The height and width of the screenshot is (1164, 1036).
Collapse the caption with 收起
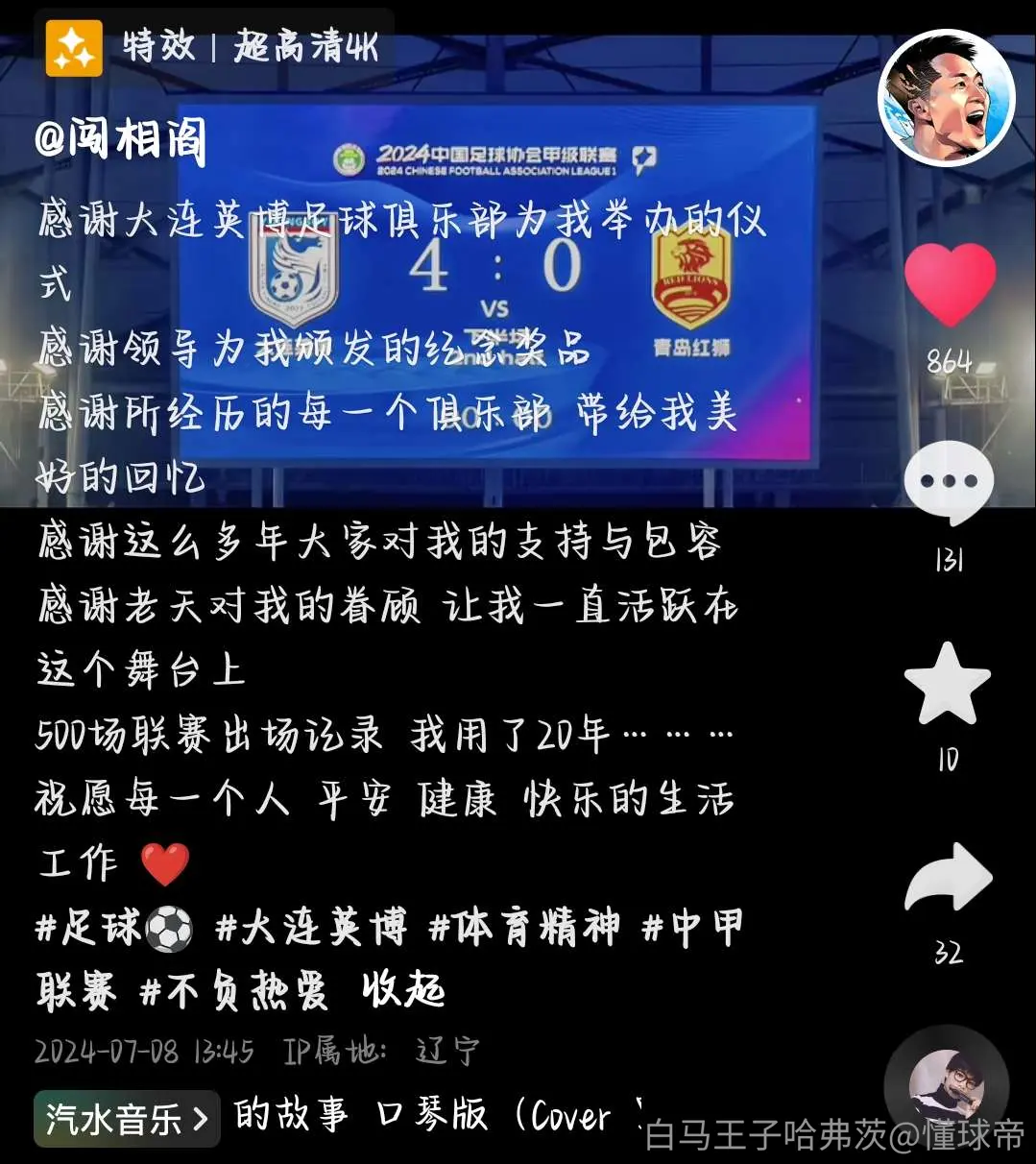coord(403,990)
